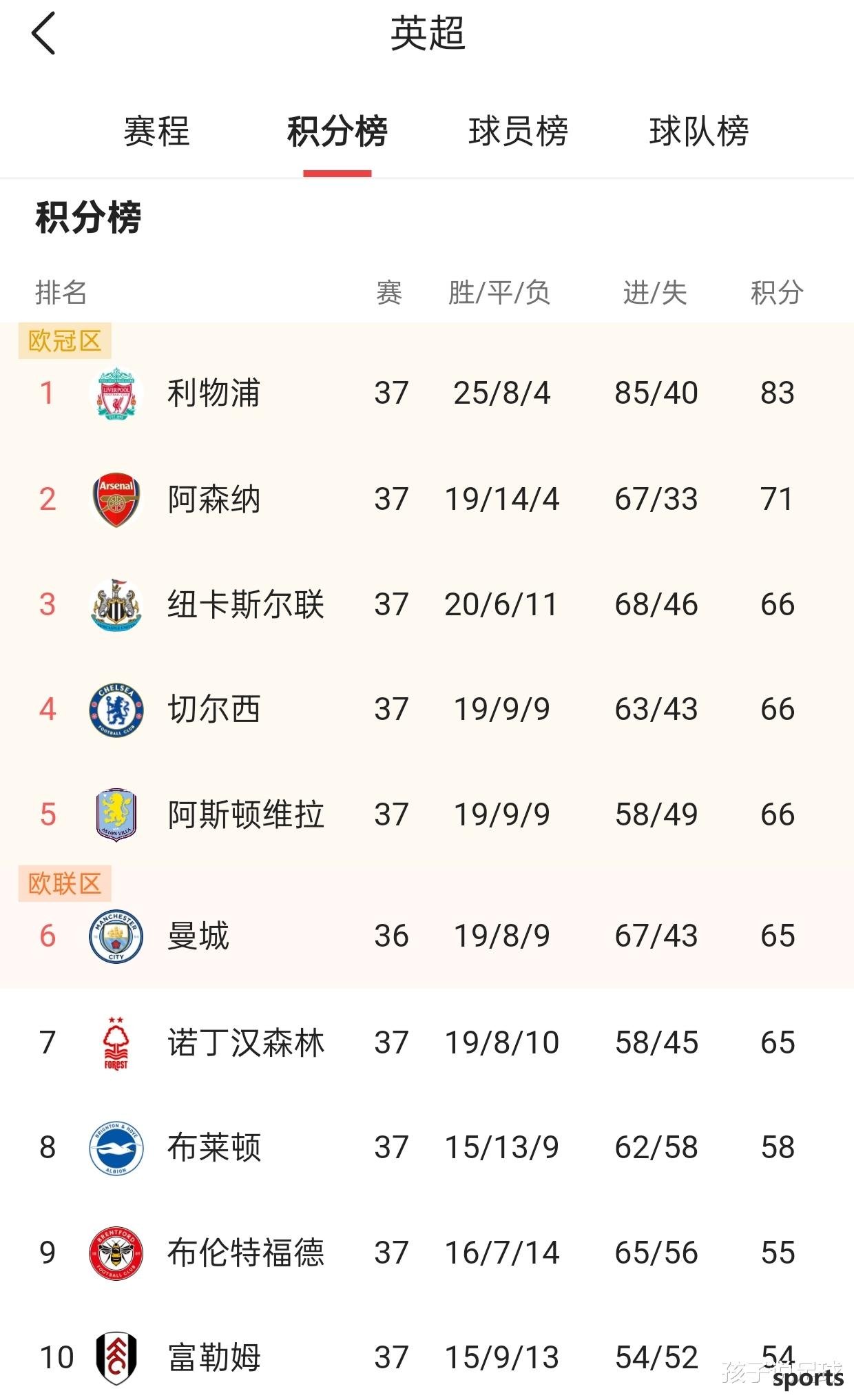The height and width of the screenshot is (1400, 854).
Task: Switch to the 球员榜 tab
Action: point(518,131)
